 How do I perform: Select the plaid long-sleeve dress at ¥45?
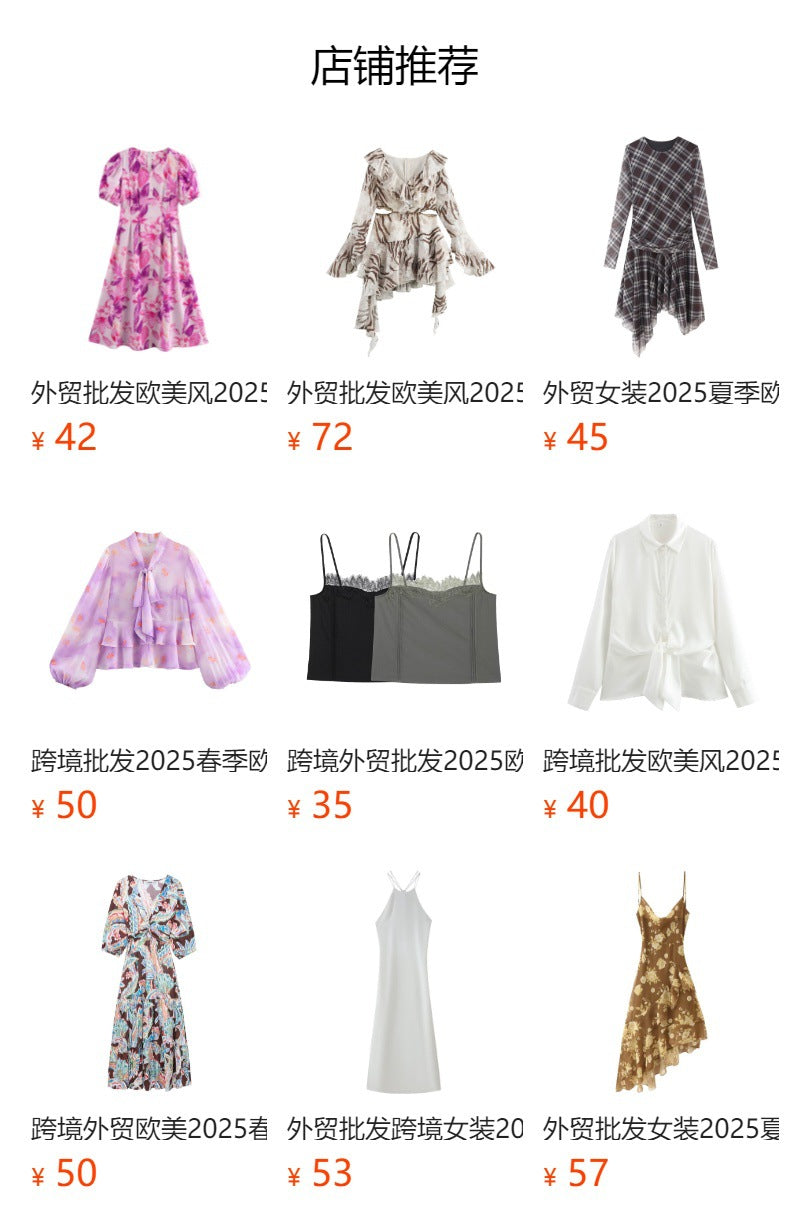660,249
